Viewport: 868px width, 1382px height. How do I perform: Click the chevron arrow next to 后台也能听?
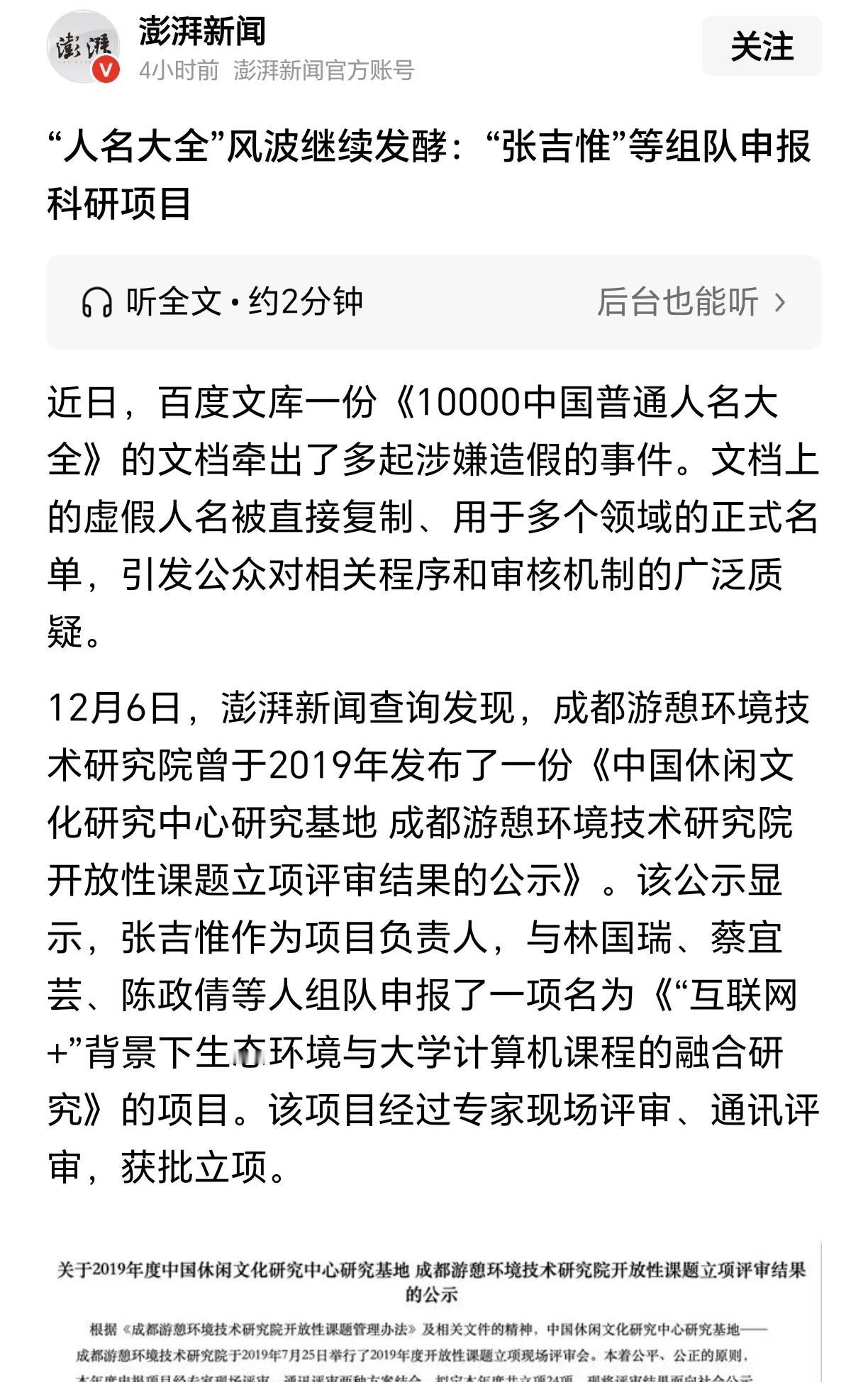pyautogui.click(x=781, y=302)
